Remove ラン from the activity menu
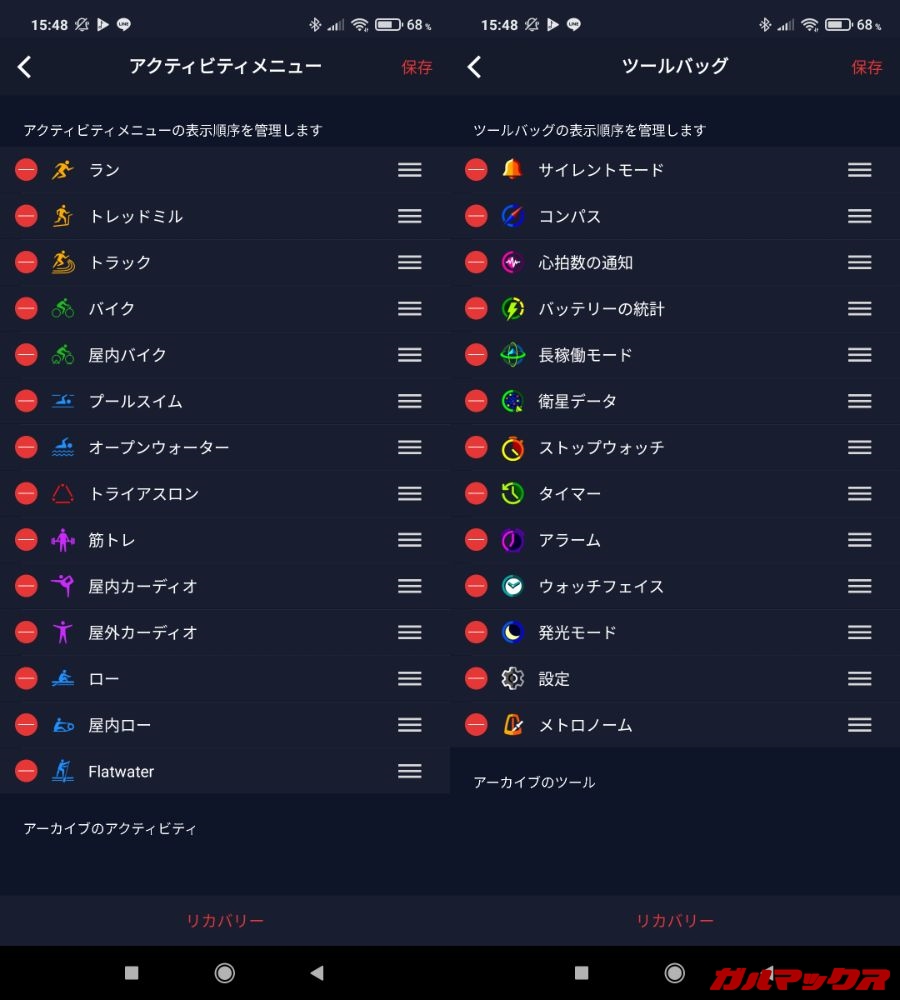 (26, 170)
